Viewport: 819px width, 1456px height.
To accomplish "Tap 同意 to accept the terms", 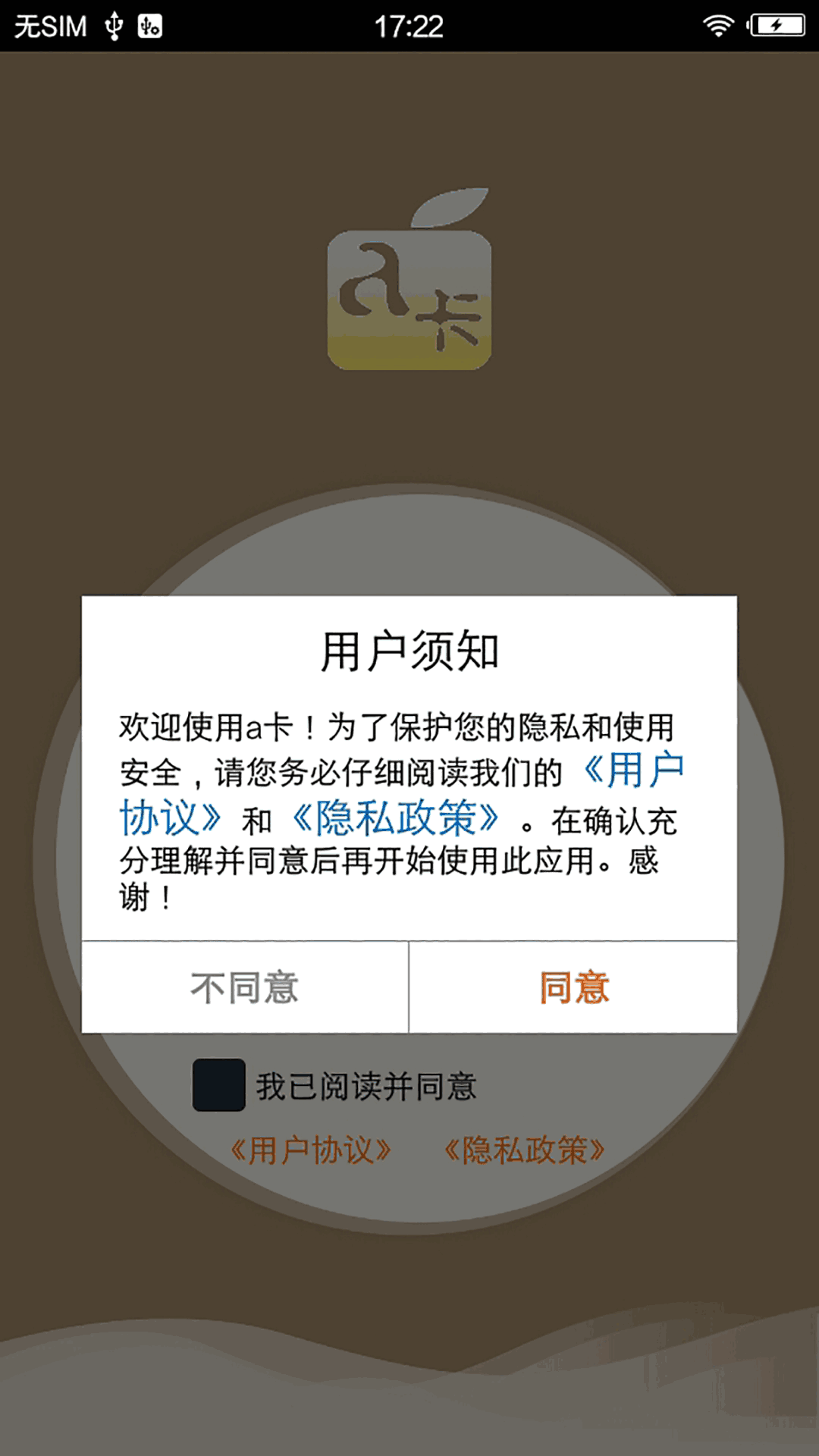I will pos(573,987).
